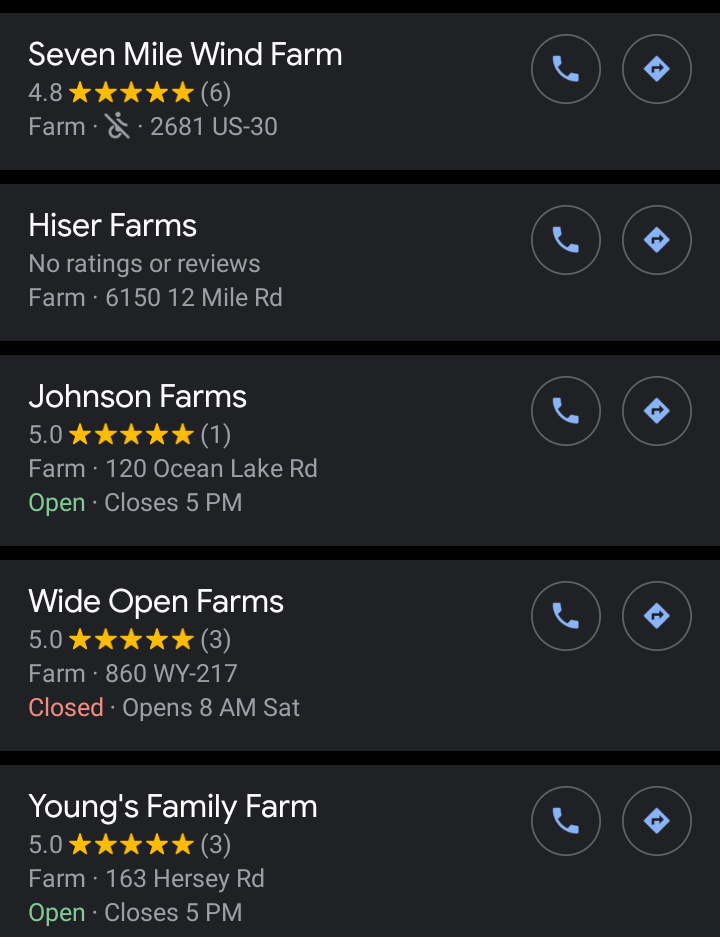Select the Young's Family Farm result
The width and height of the screenshot is (720, 937).
pos(173,807)
